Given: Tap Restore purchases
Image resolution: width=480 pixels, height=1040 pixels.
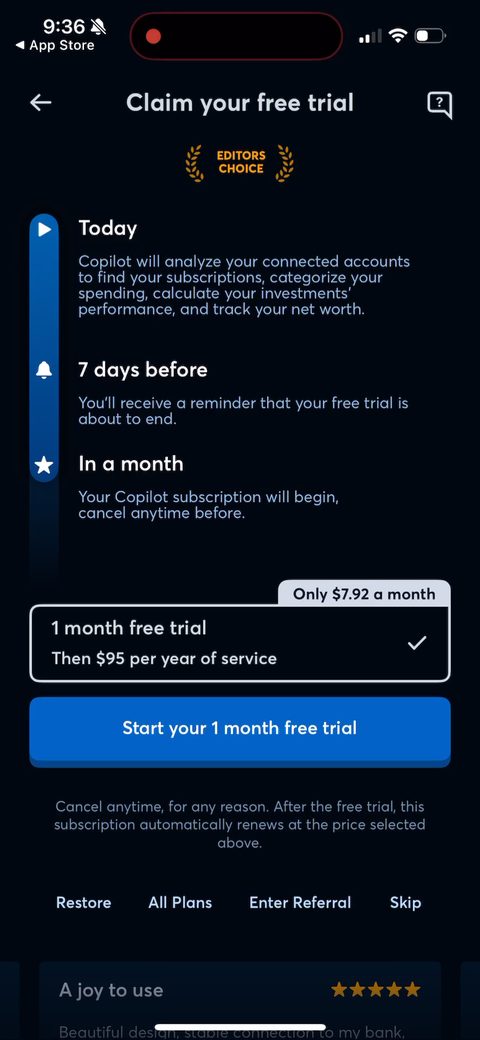Looking at the screenshot, I should pos(84,902).
